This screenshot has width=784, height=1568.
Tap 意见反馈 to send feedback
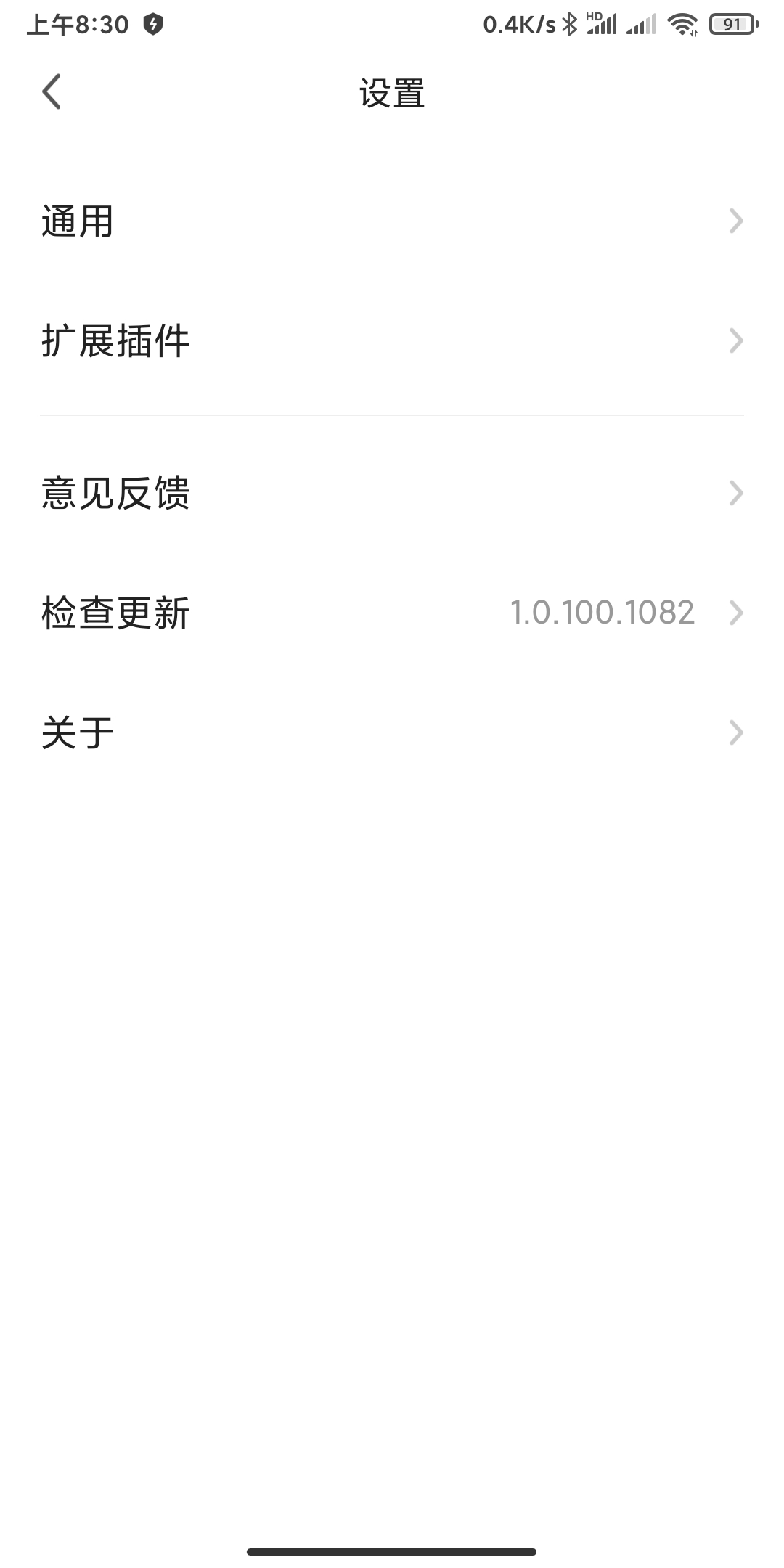pyautogui.click(x=116, y=494)
